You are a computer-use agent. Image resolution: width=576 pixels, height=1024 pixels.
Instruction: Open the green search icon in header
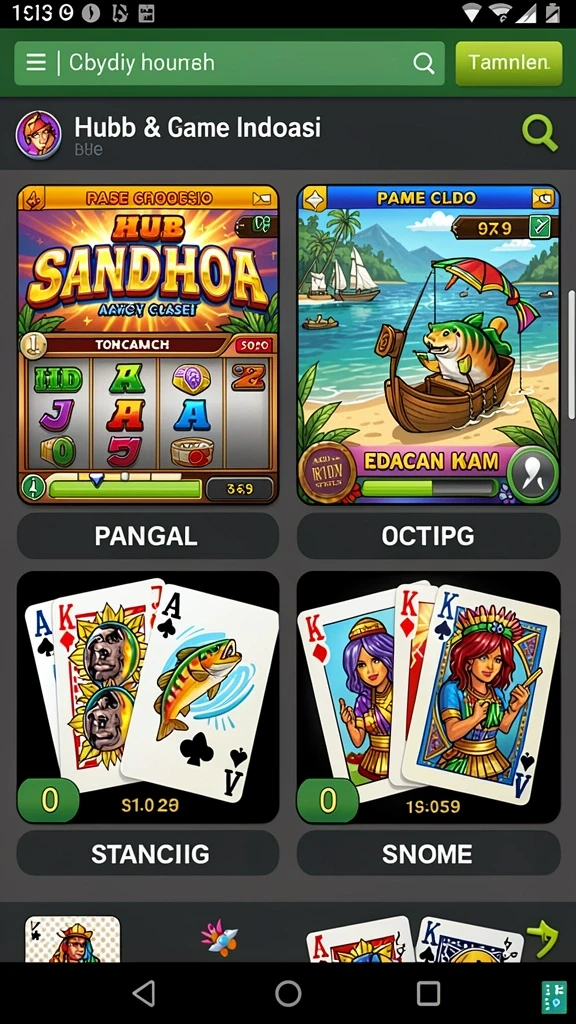click(x=539, y=133)
